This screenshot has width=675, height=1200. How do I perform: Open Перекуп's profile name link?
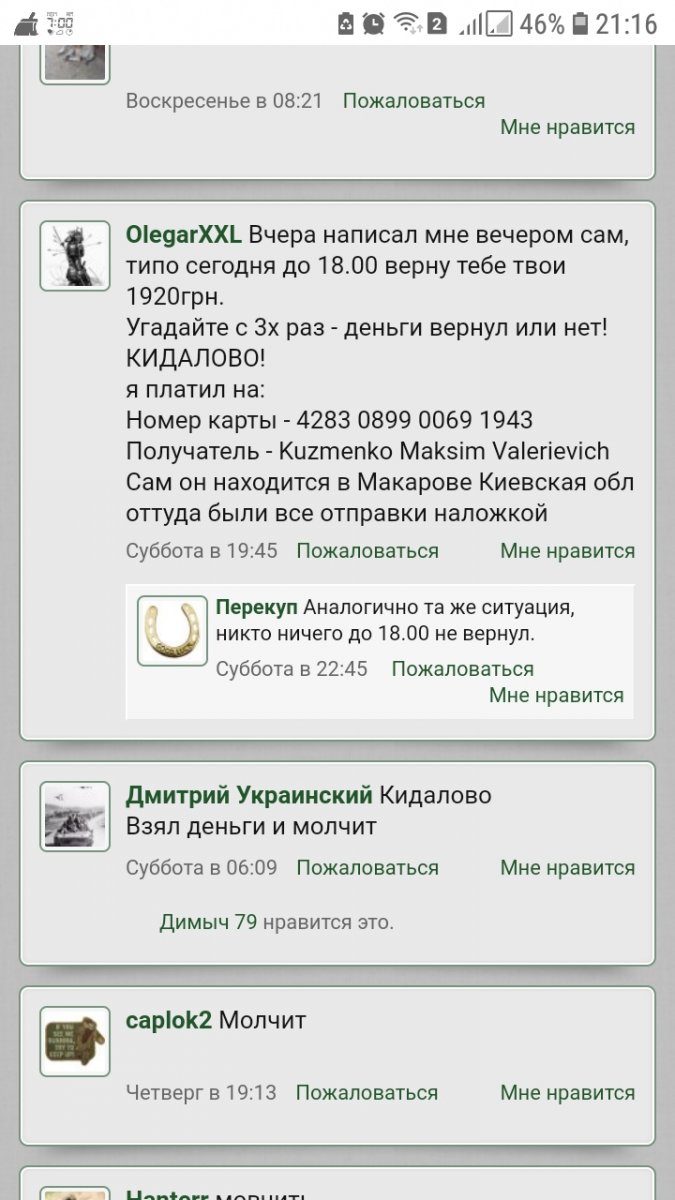click(x=257, y=607)
